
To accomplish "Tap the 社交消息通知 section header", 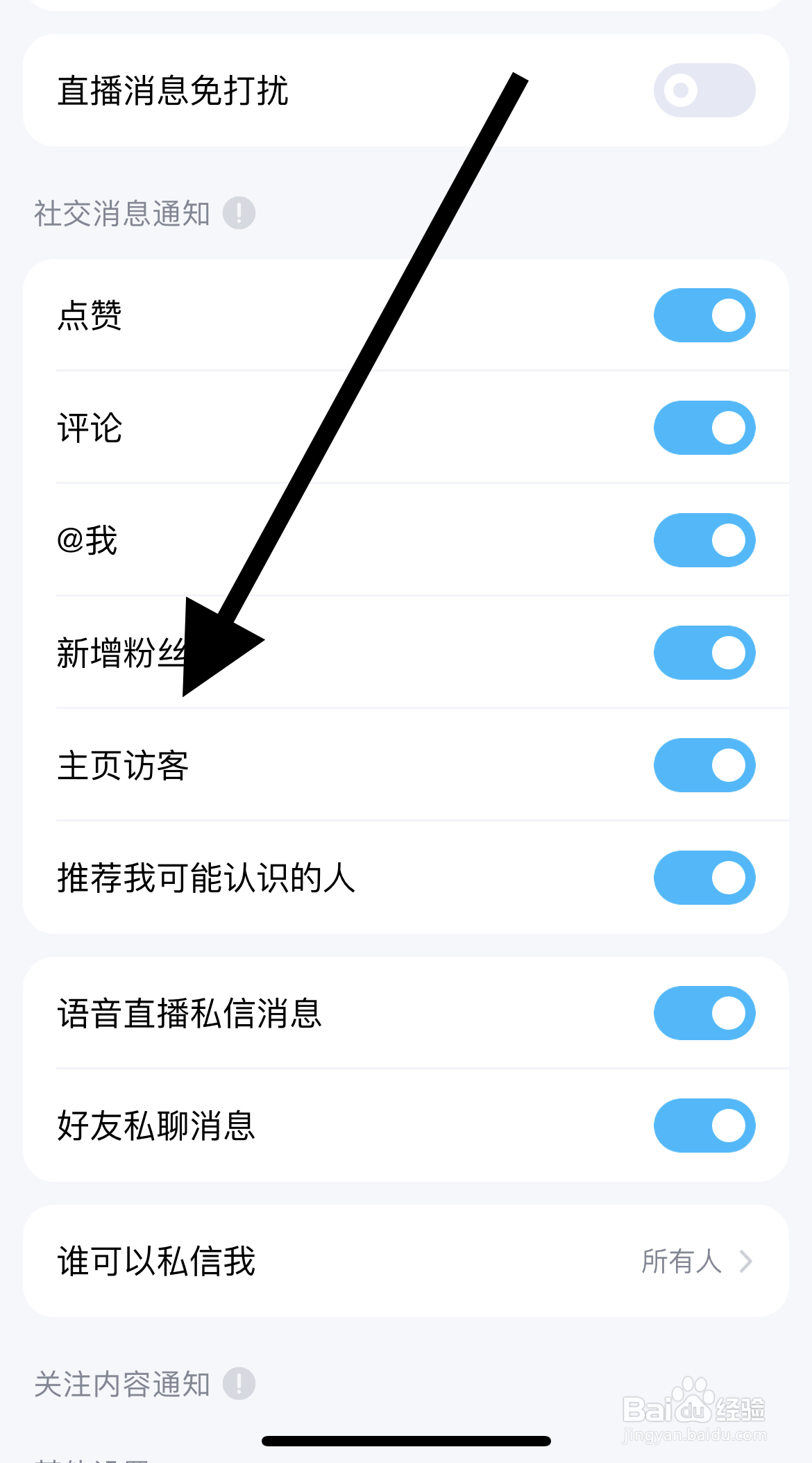I will pos(121,214).
